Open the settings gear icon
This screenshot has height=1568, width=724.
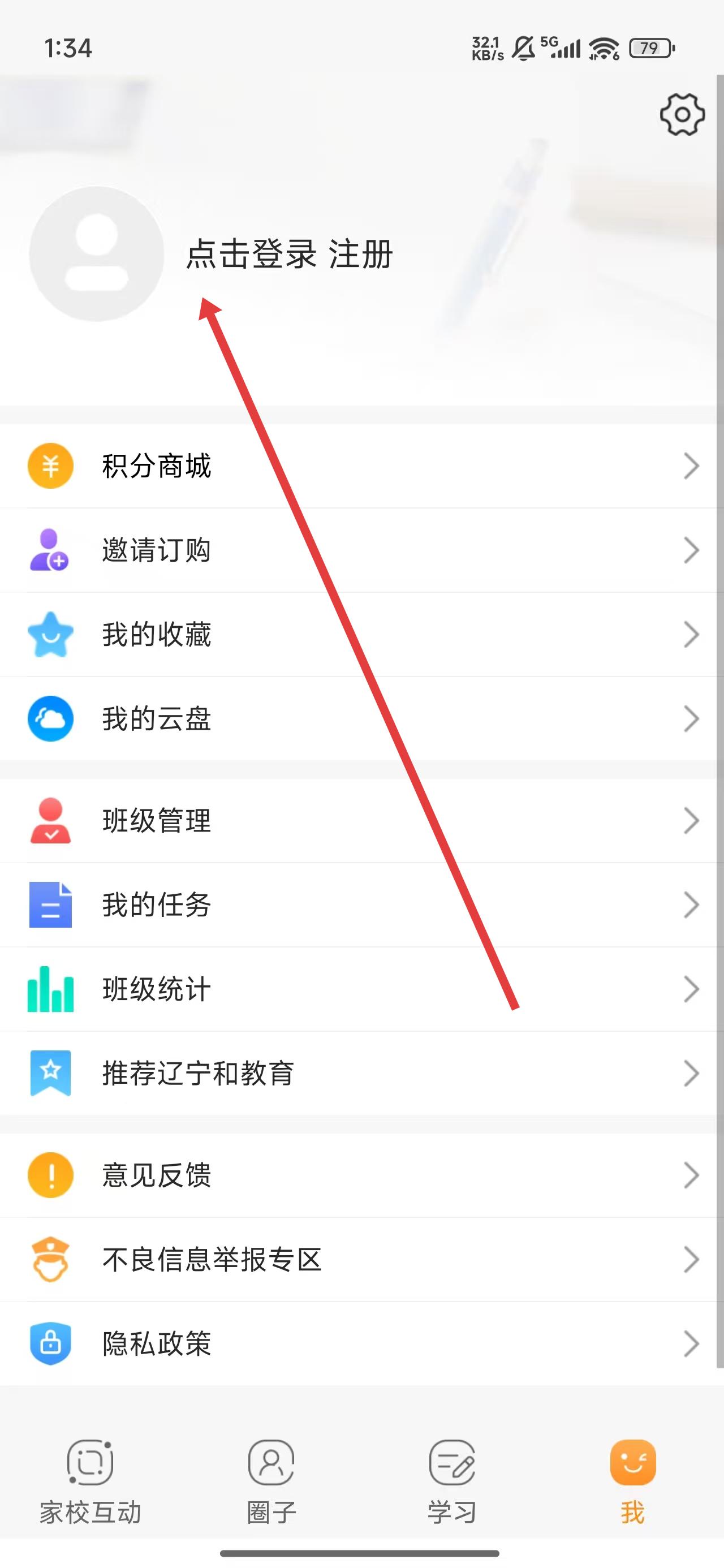(x=682, y=114)
